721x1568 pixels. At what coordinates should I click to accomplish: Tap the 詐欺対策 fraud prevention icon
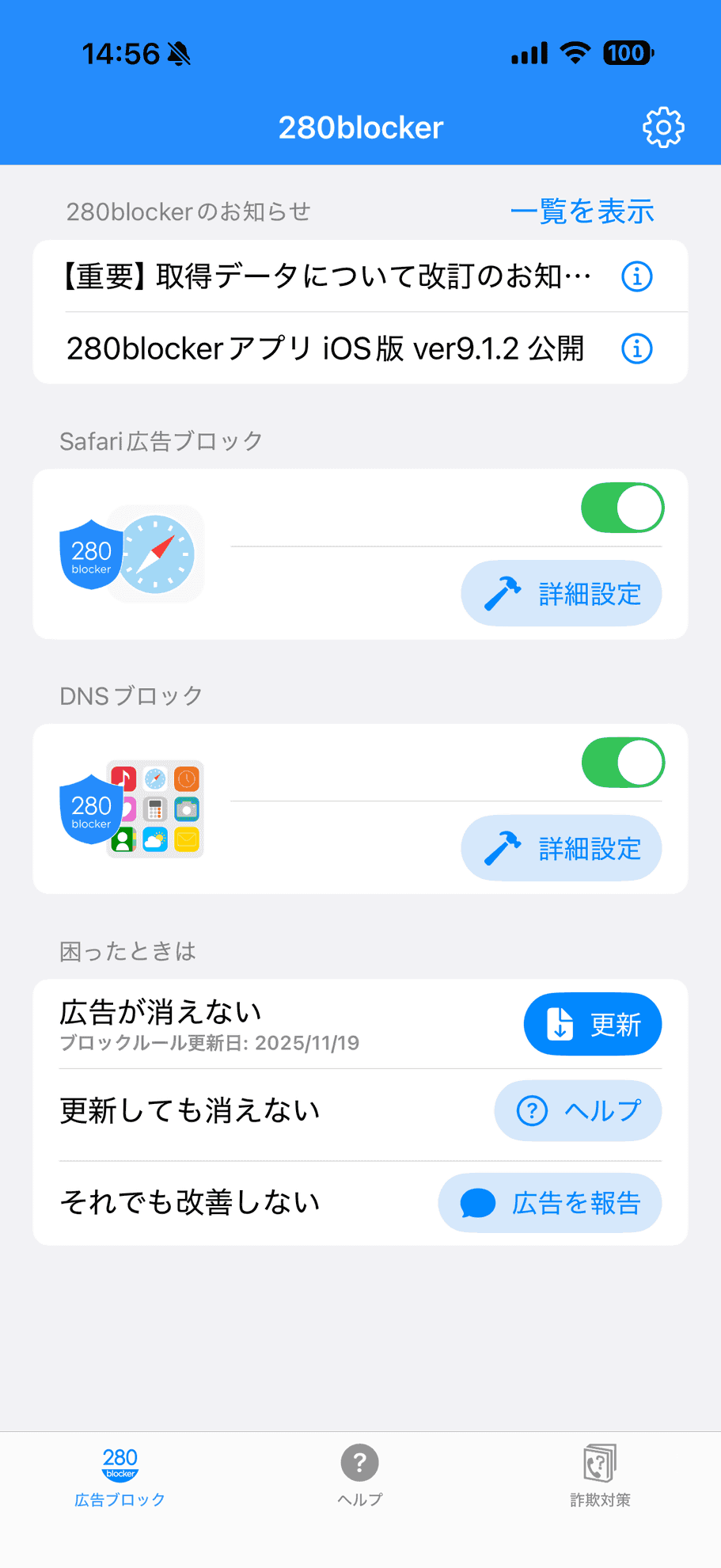click(x=600, y=1464)
